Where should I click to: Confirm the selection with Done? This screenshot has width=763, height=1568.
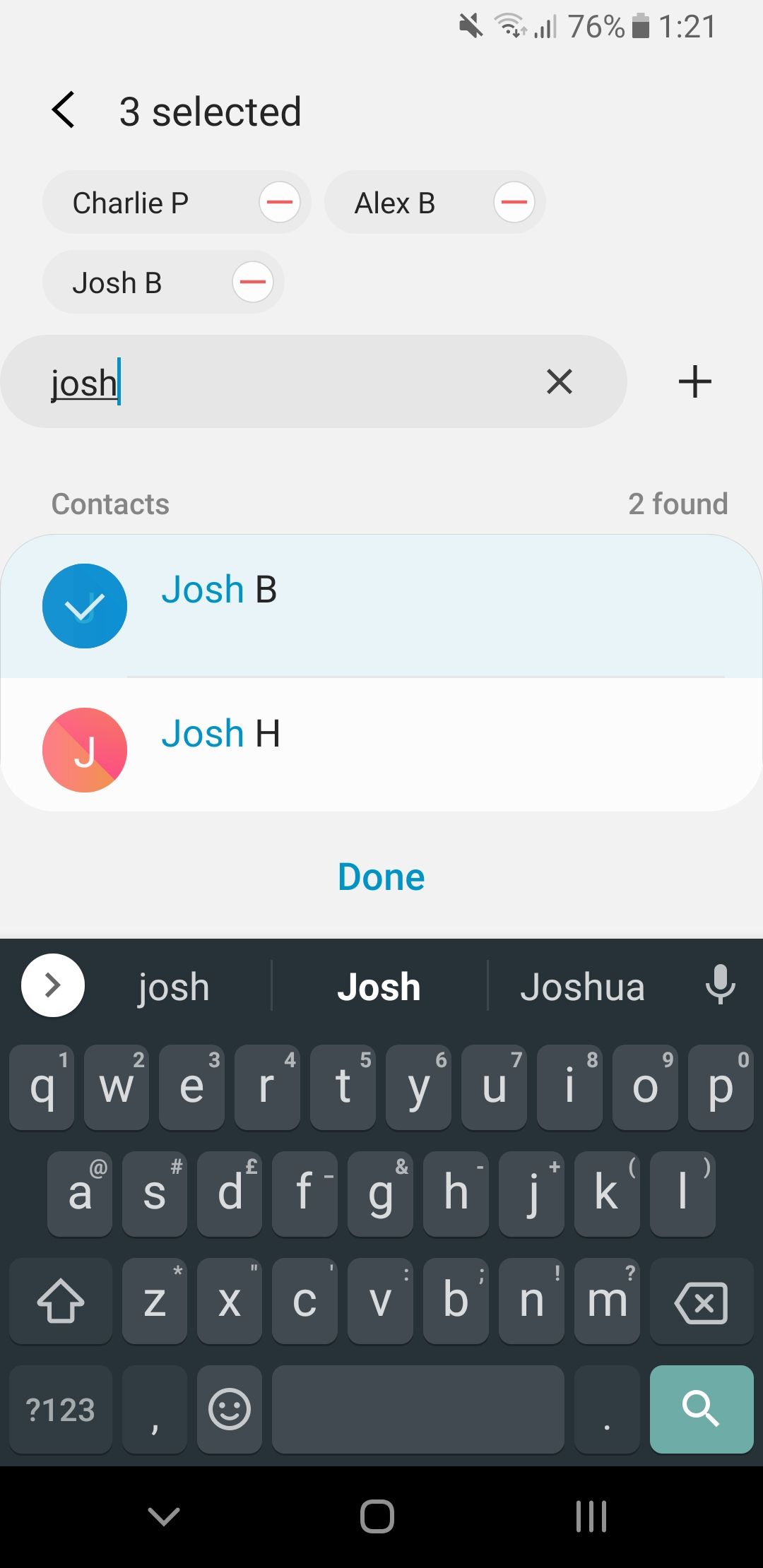(x=381, y=877)
